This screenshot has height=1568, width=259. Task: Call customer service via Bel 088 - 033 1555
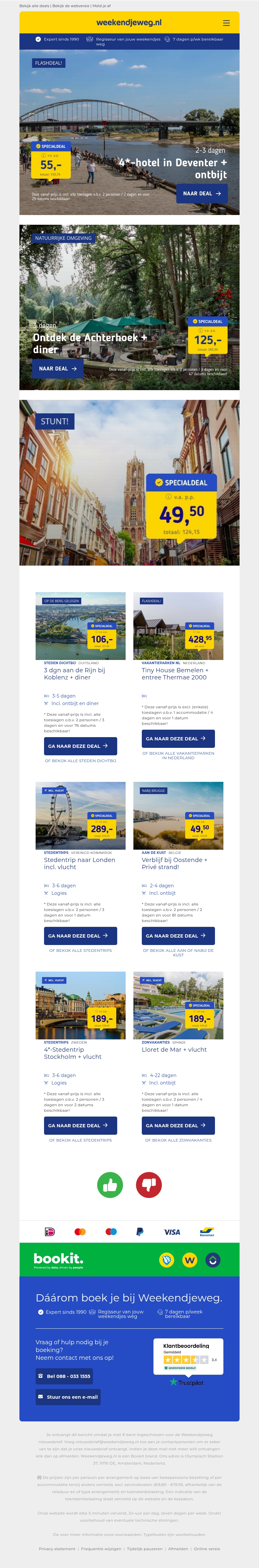[x=64, y=1376]
